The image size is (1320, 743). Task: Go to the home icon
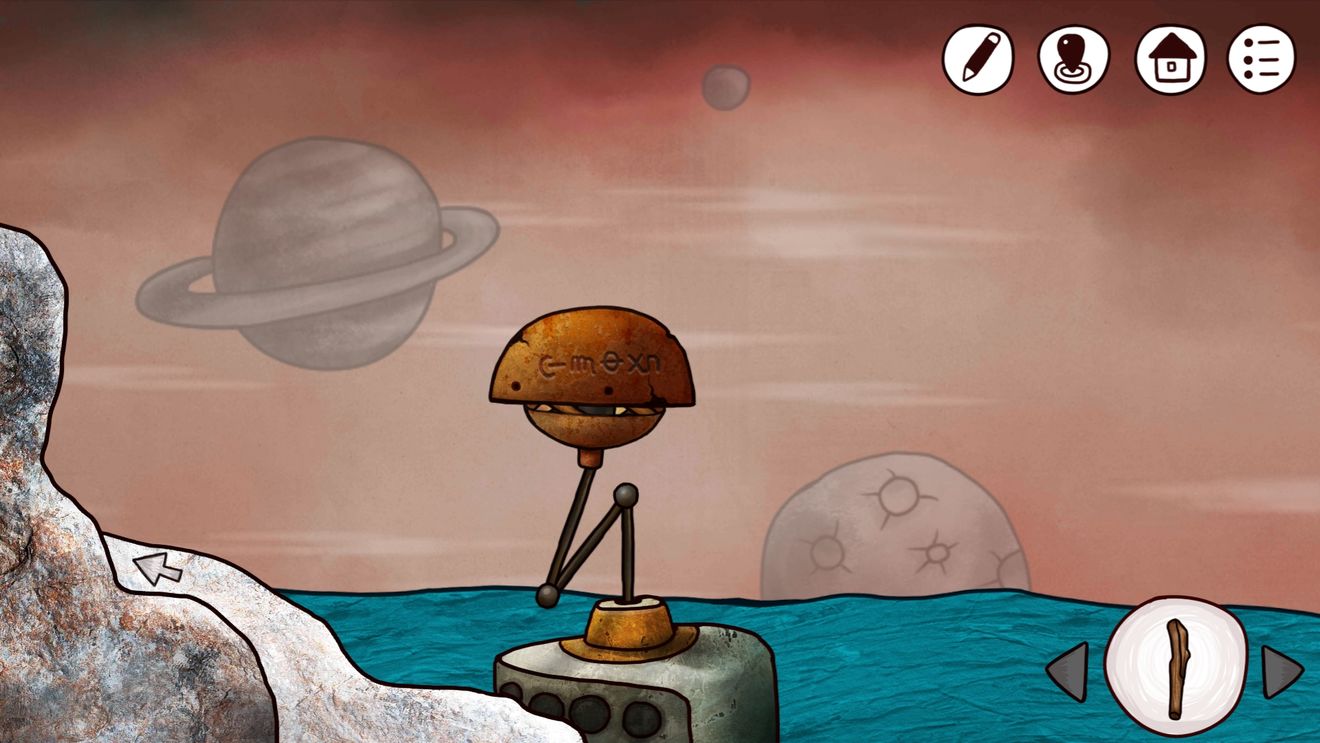point(1170,59)
